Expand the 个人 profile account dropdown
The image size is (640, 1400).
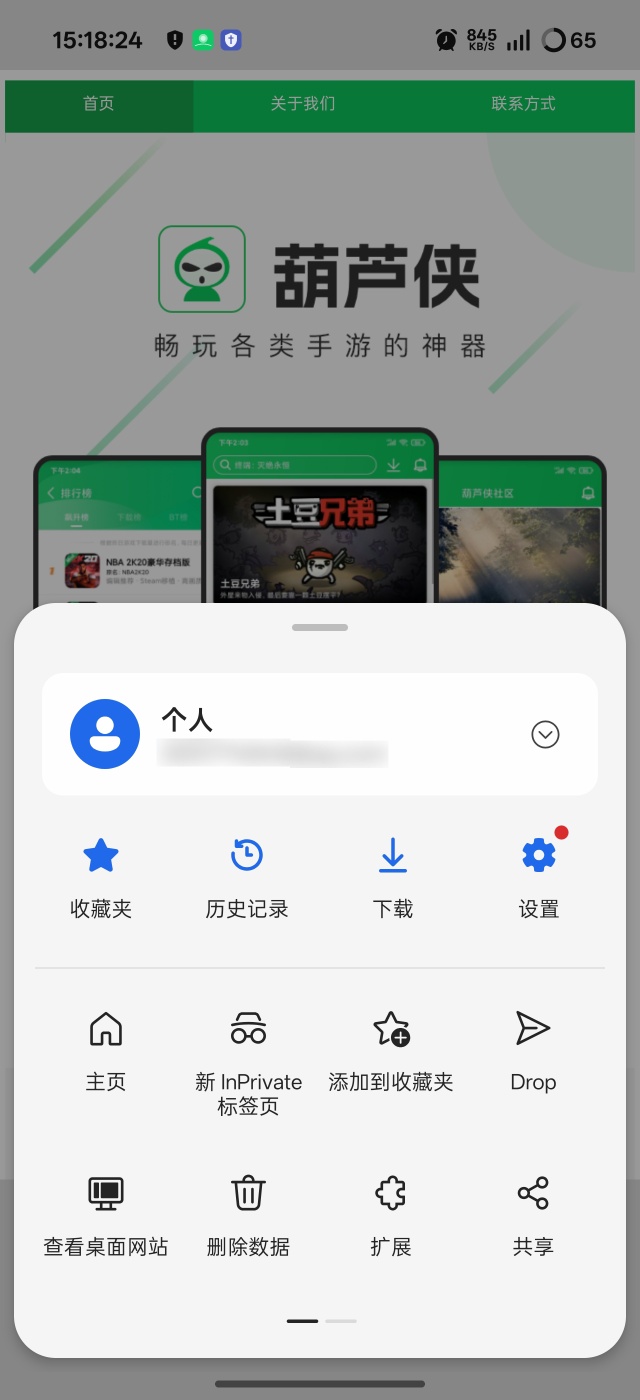point(545,735)
